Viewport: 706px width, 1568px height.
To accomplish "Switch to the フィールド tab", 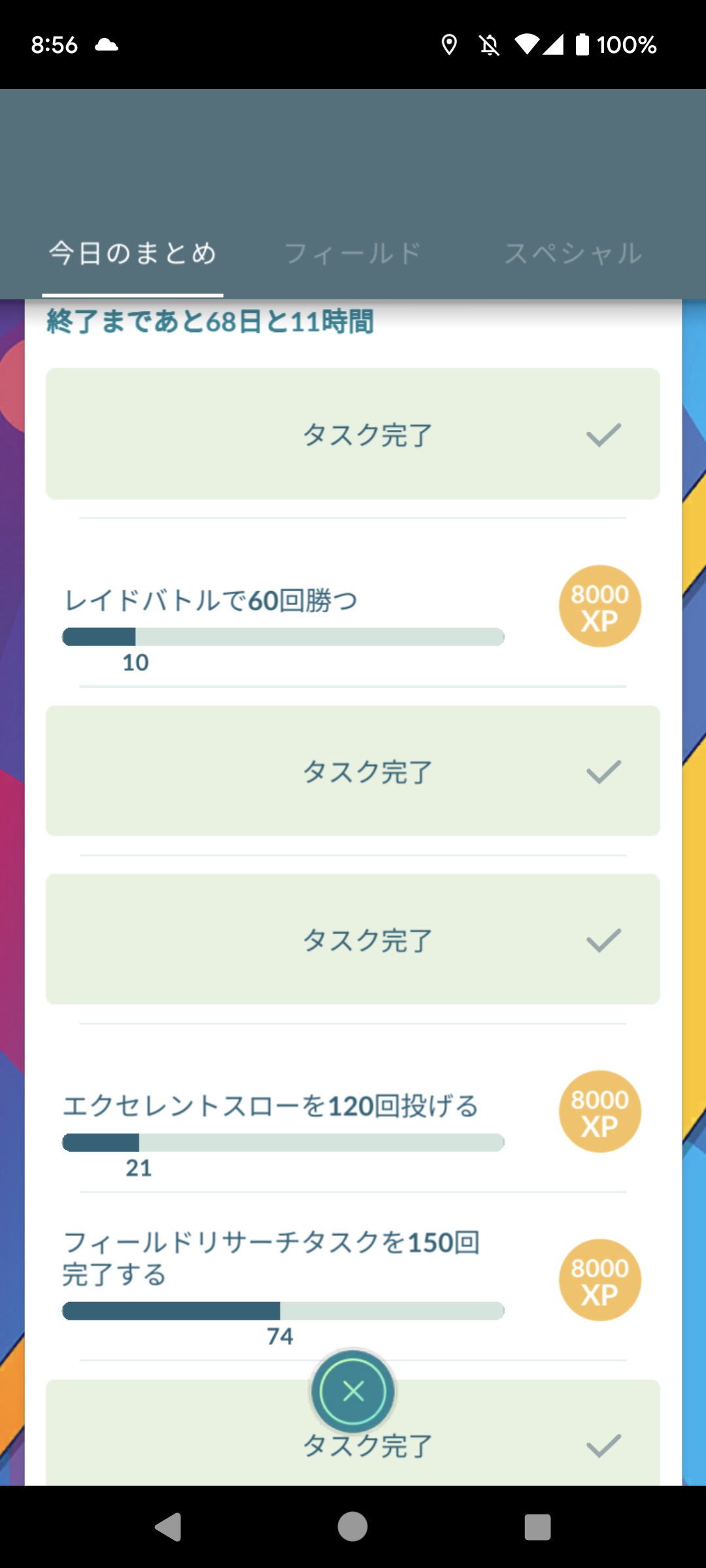I will (353, 253).
